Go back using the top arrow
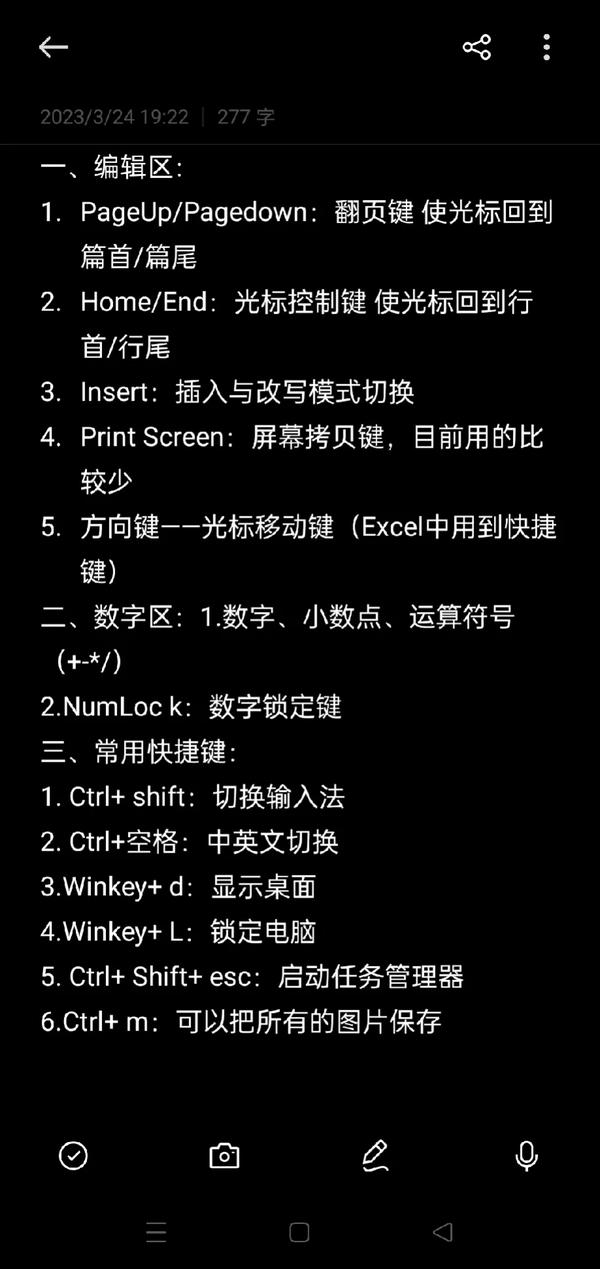The image size is (600, 1269). 53,47
